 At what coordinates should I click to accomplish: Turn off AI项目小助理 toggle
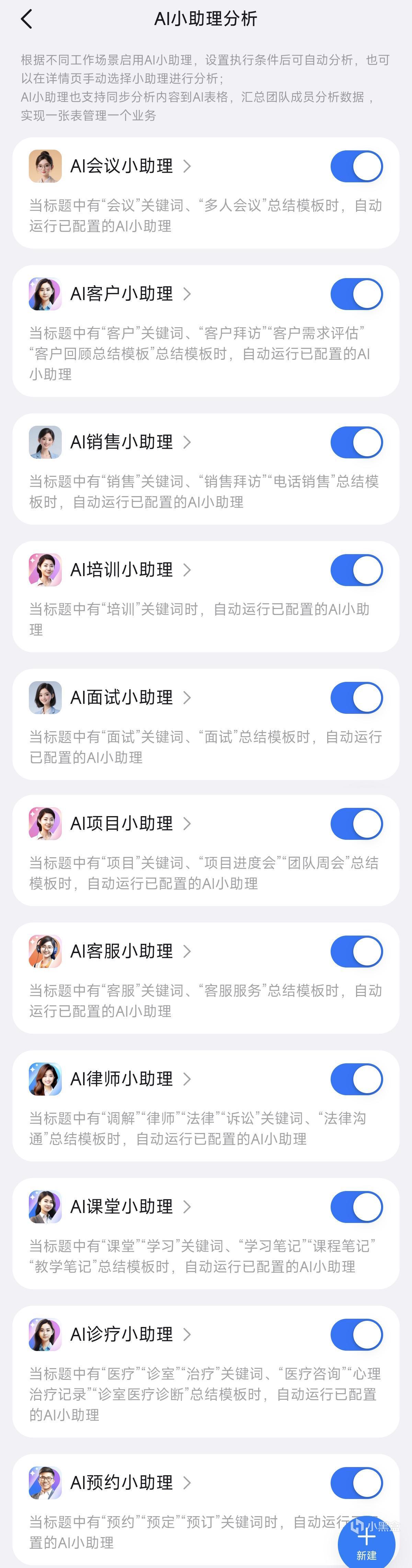click(x=357, y=824)
